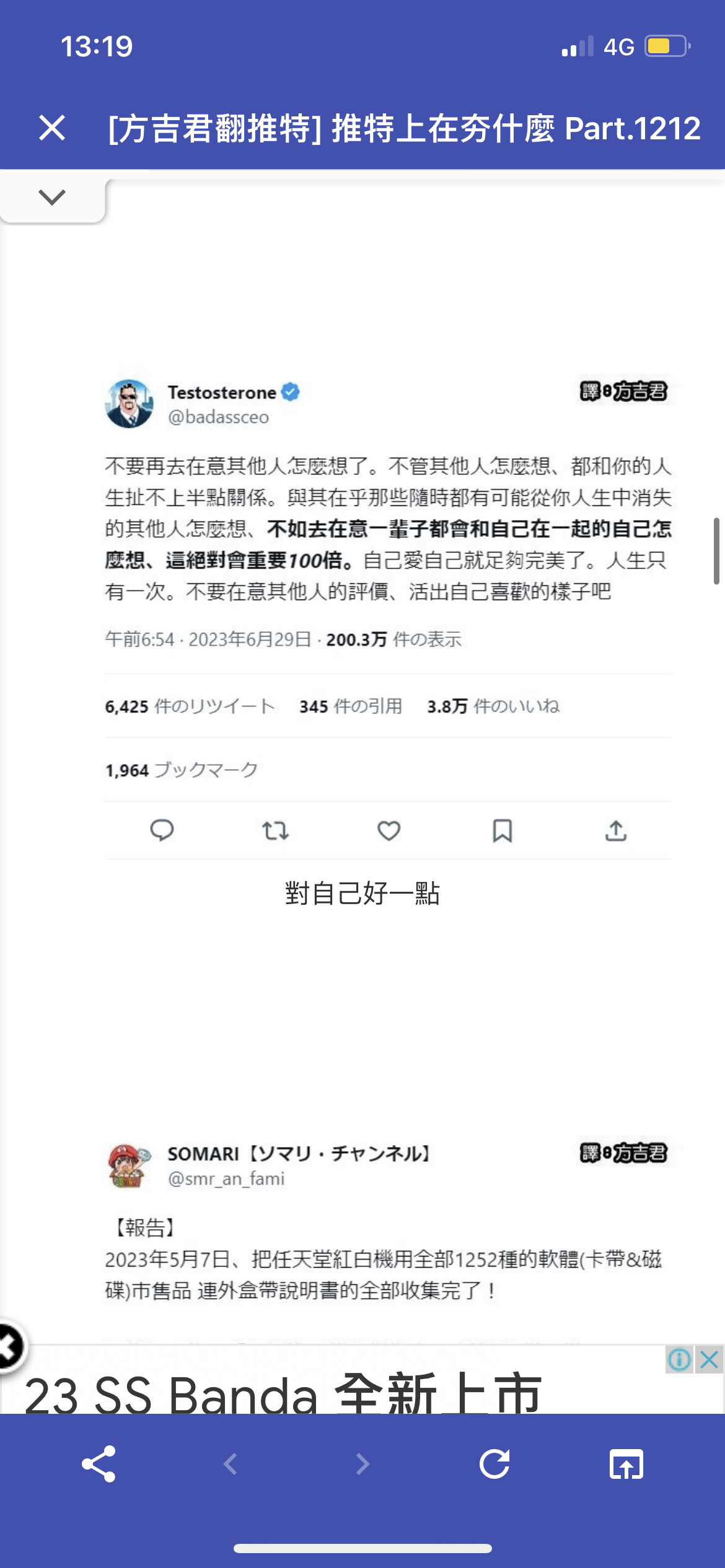Share this page from bottom toolbar
The image size is (725, 1568).
[99, 1464]
